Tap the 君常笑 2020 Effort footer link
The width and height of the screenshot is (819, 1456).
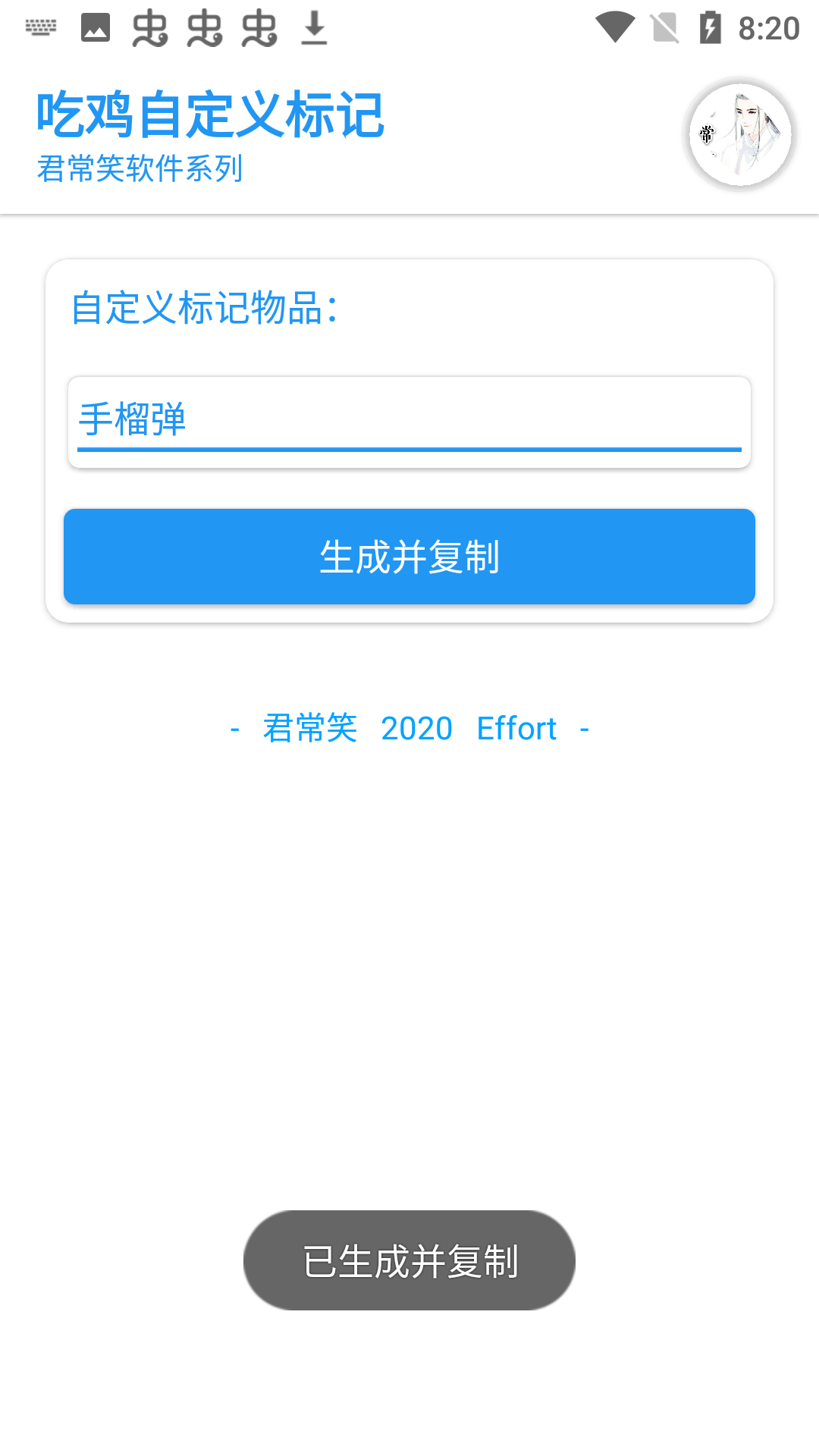click(x=409, y=728)
